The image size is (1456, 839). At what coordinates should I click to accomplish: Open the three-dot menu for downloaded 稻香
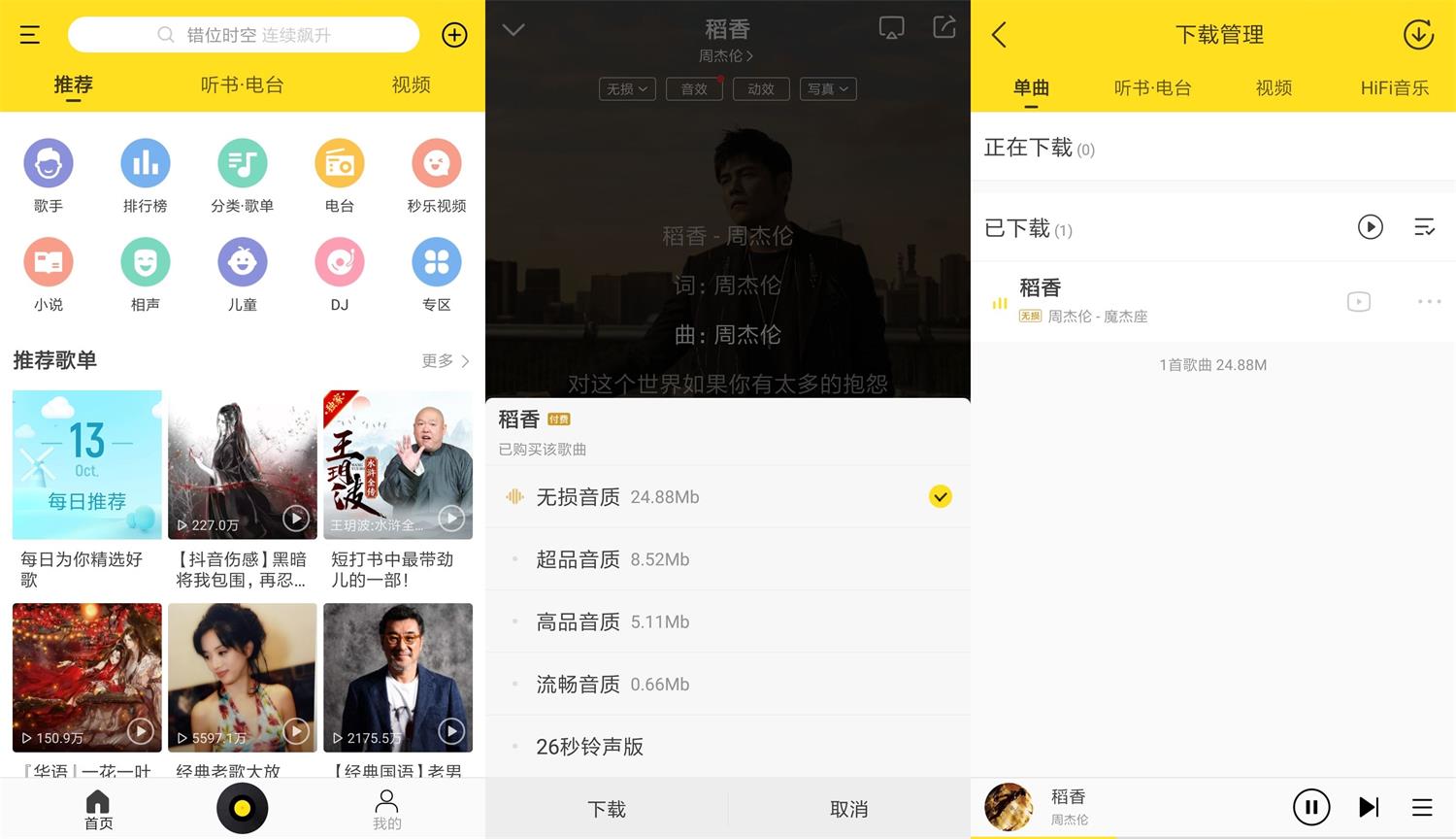[1429, 301]
